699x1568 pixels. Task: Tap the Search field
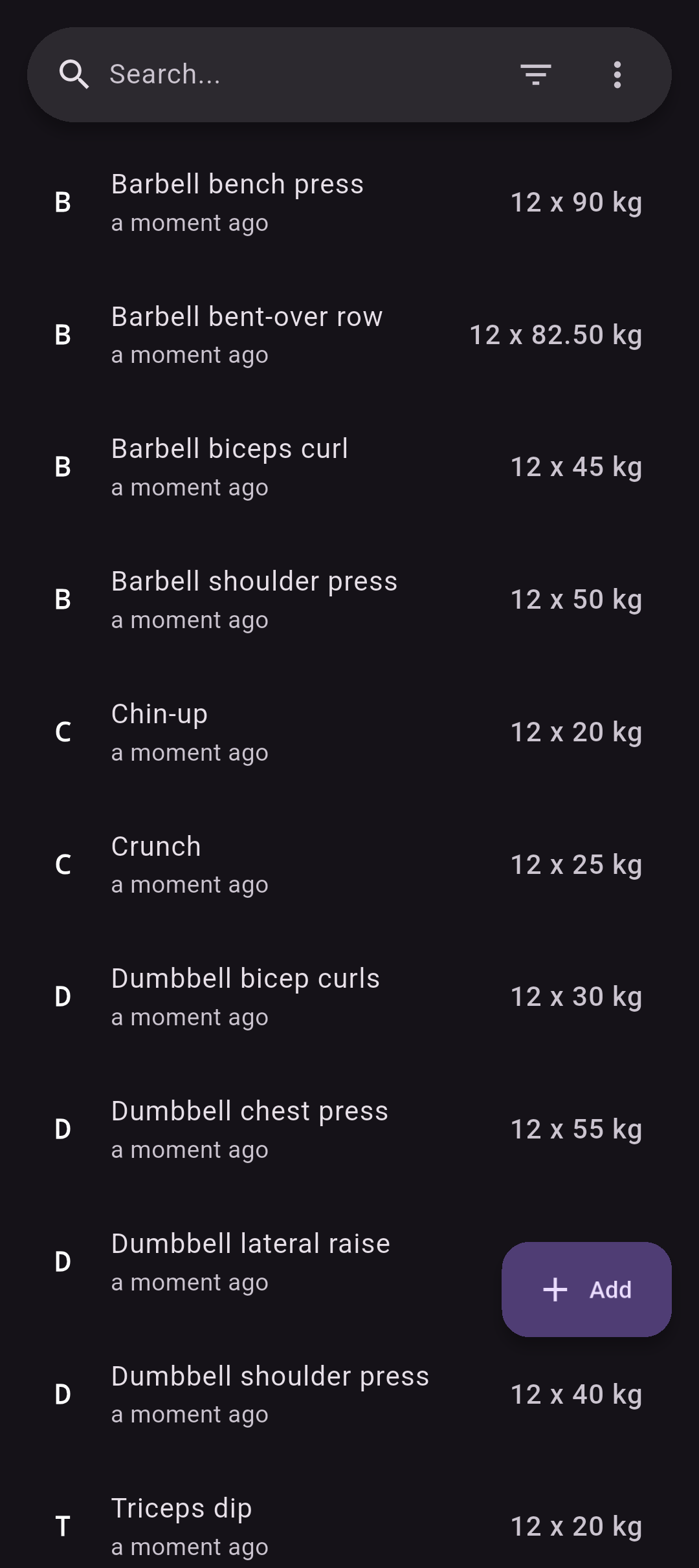(x=291, y=74)
